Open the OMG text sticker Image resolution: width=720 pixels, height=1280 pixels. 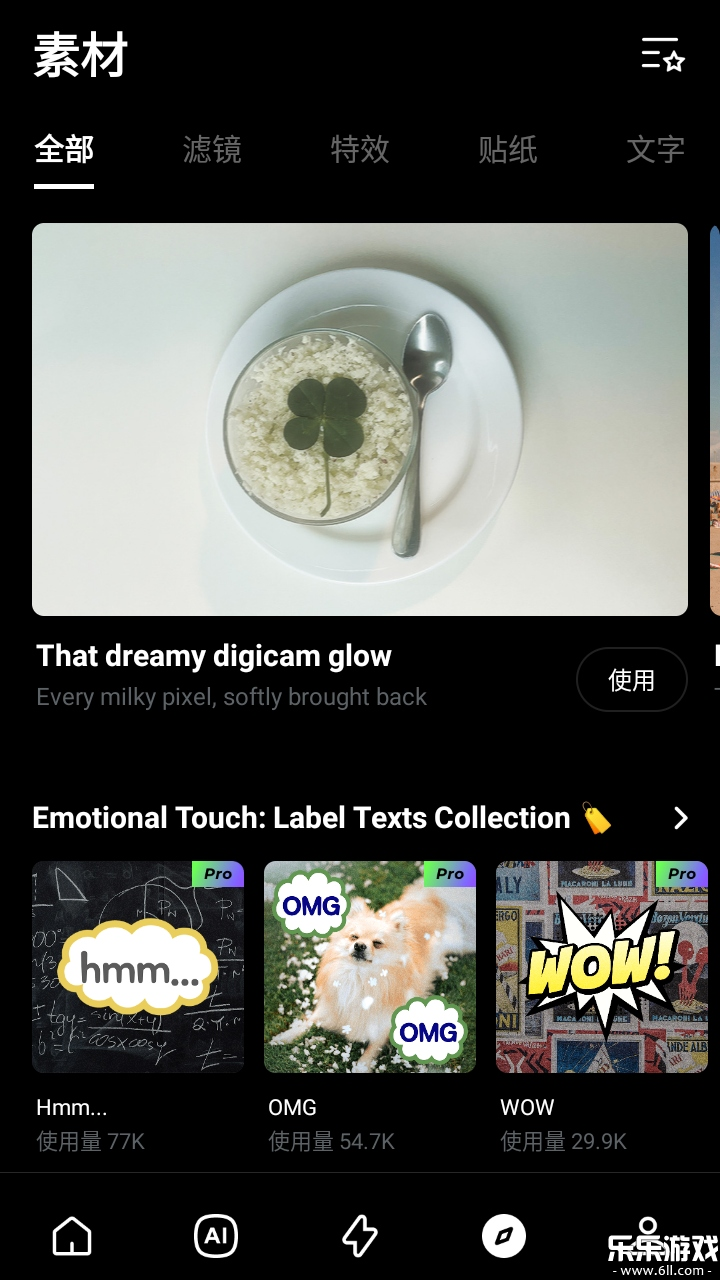370,966
